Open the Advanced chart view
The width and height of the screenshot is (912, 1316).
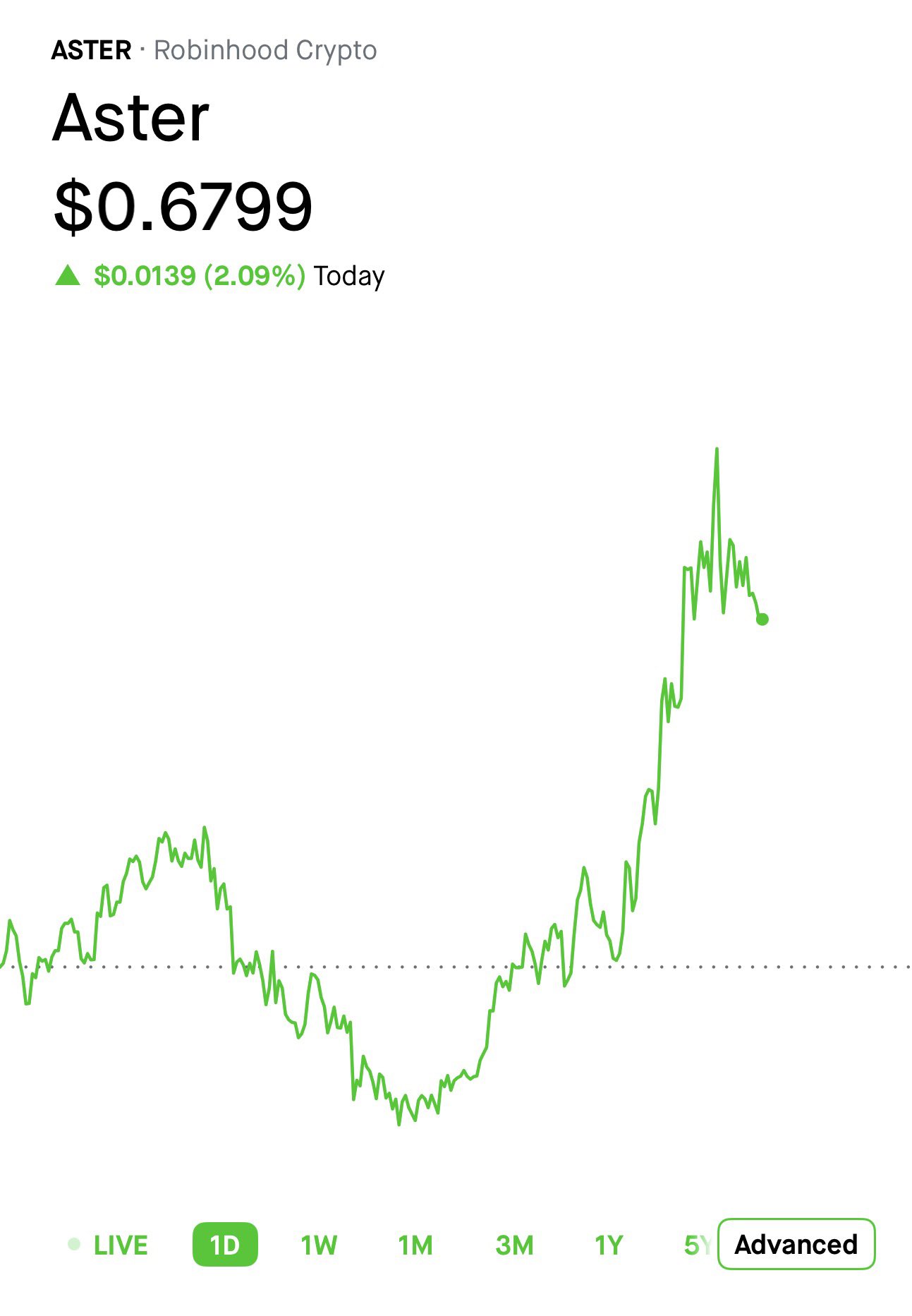click(796, 1244)
